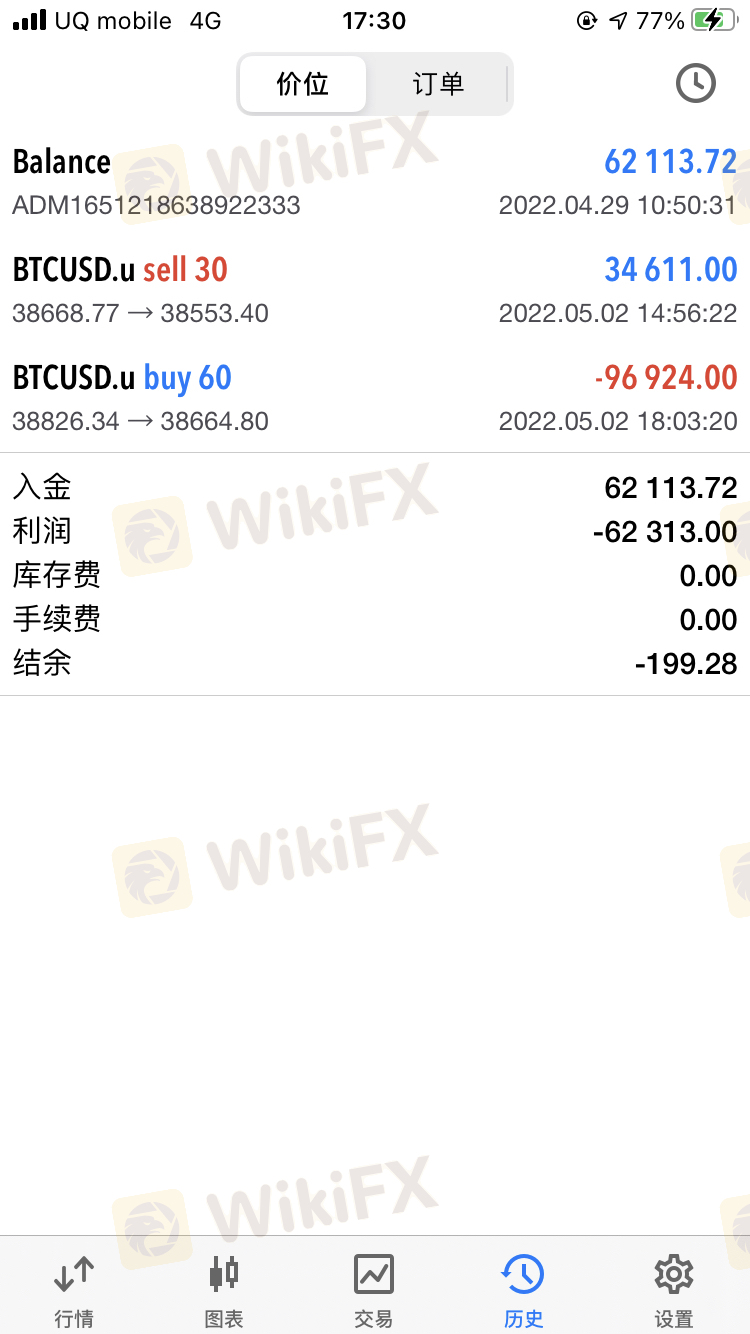This screenshot has width=750, height=1334.
Task: Go to the 图表 chart tab
Action: coord(224,1290)
